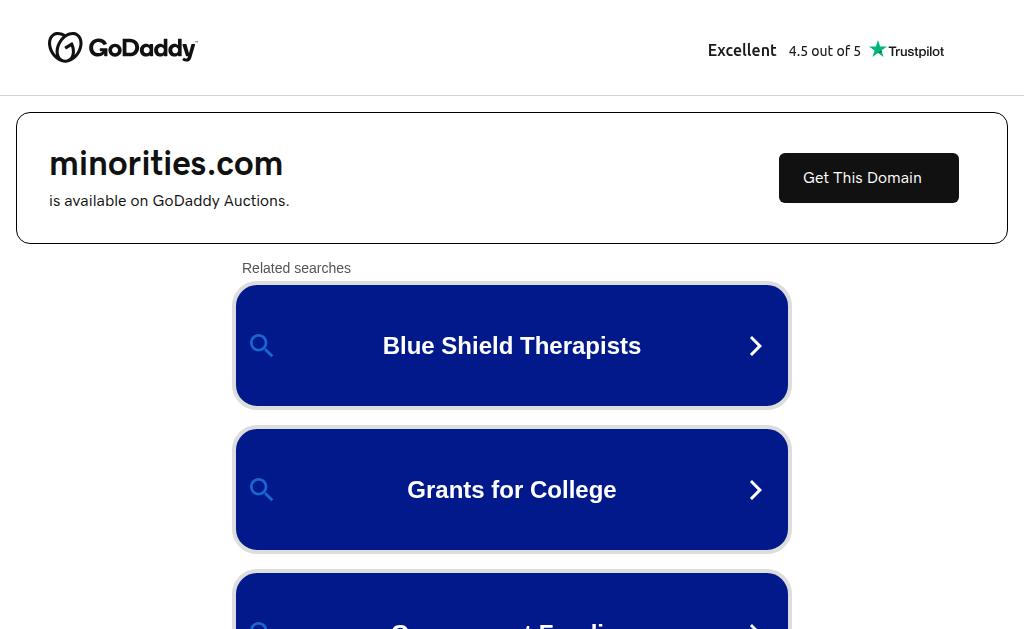Open Grants for College related search

512,490
